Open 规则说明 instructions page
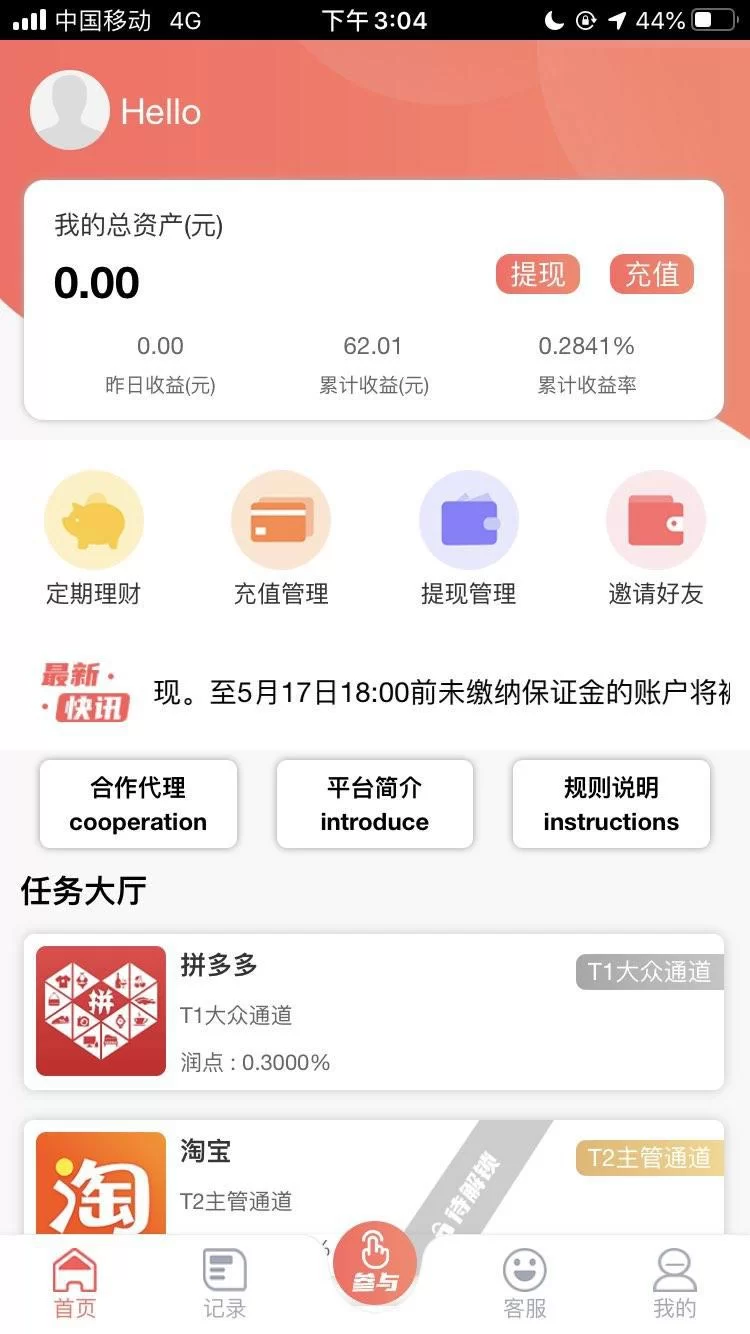The width and height of the screenshot is (750, 1334). point(611,804)
